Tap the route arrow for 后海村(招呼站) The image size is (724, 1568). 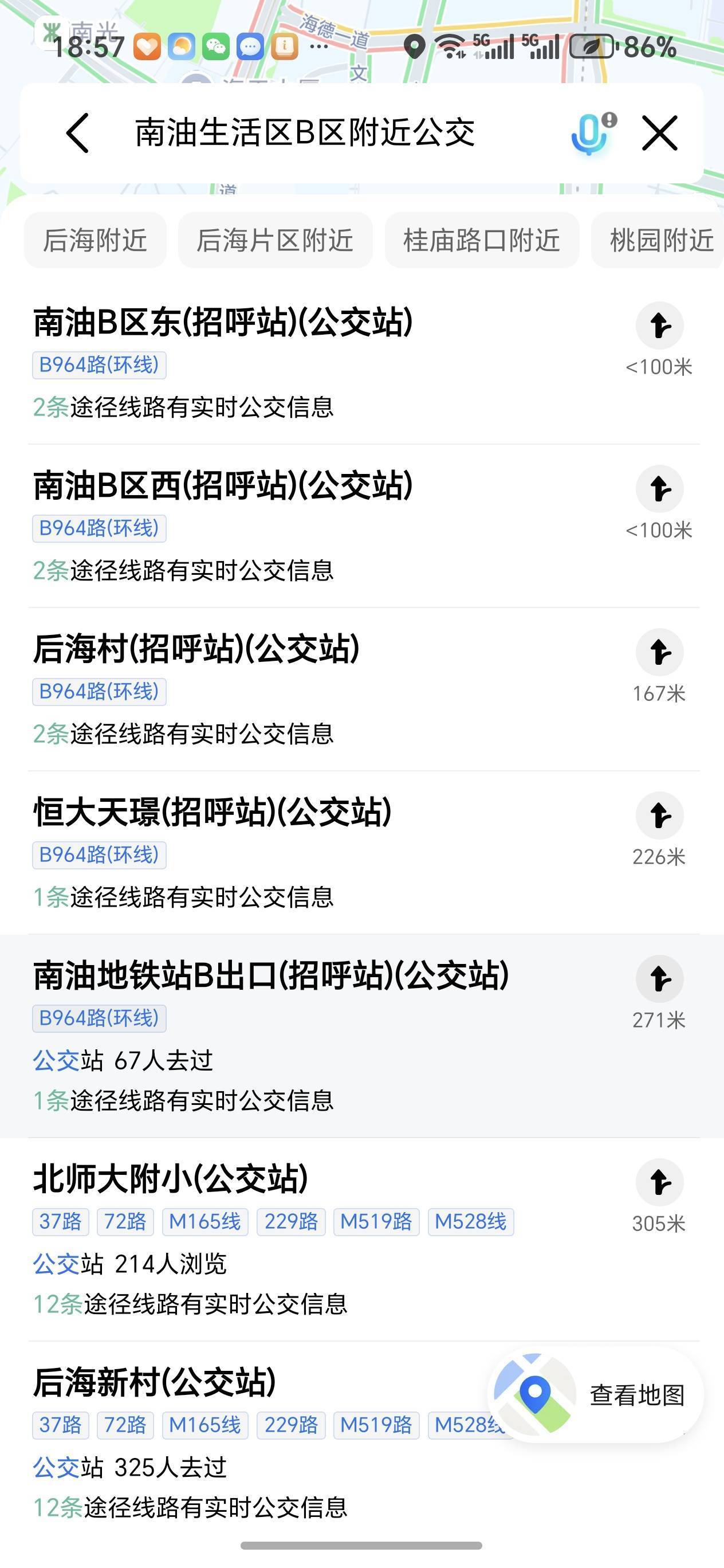coord(659,653)
